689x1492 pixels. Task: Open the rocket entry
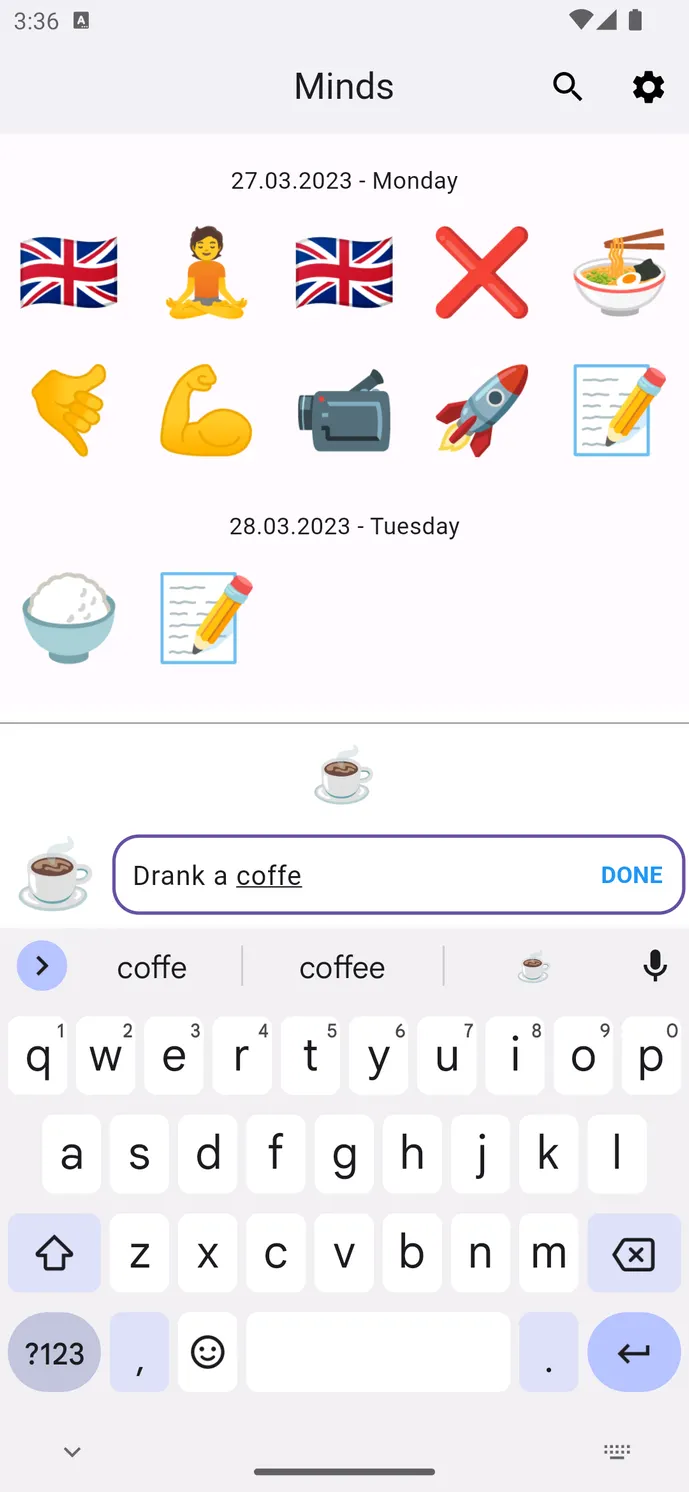(481, 411)
